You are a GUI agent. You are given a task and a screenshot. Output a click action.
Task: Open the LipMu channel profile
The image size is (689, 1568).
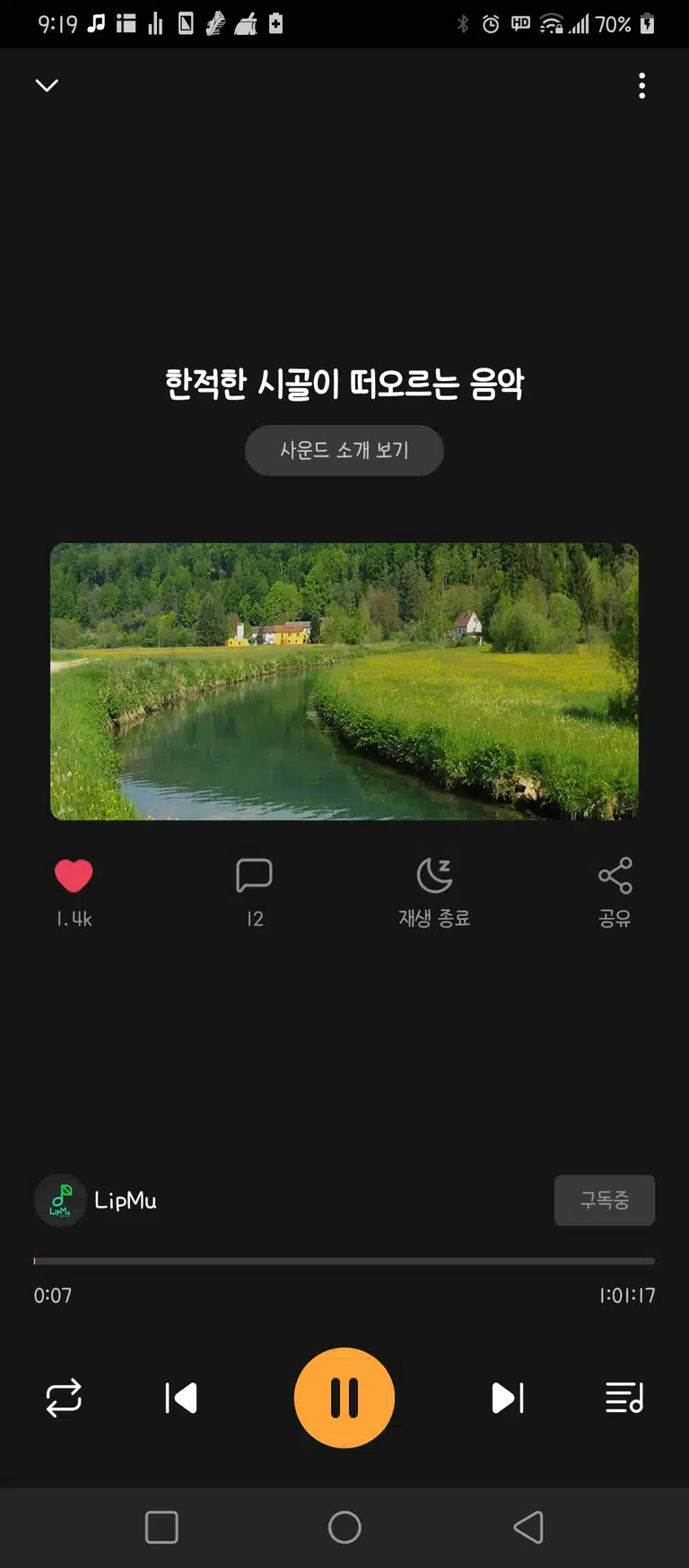click(96, 1200)
